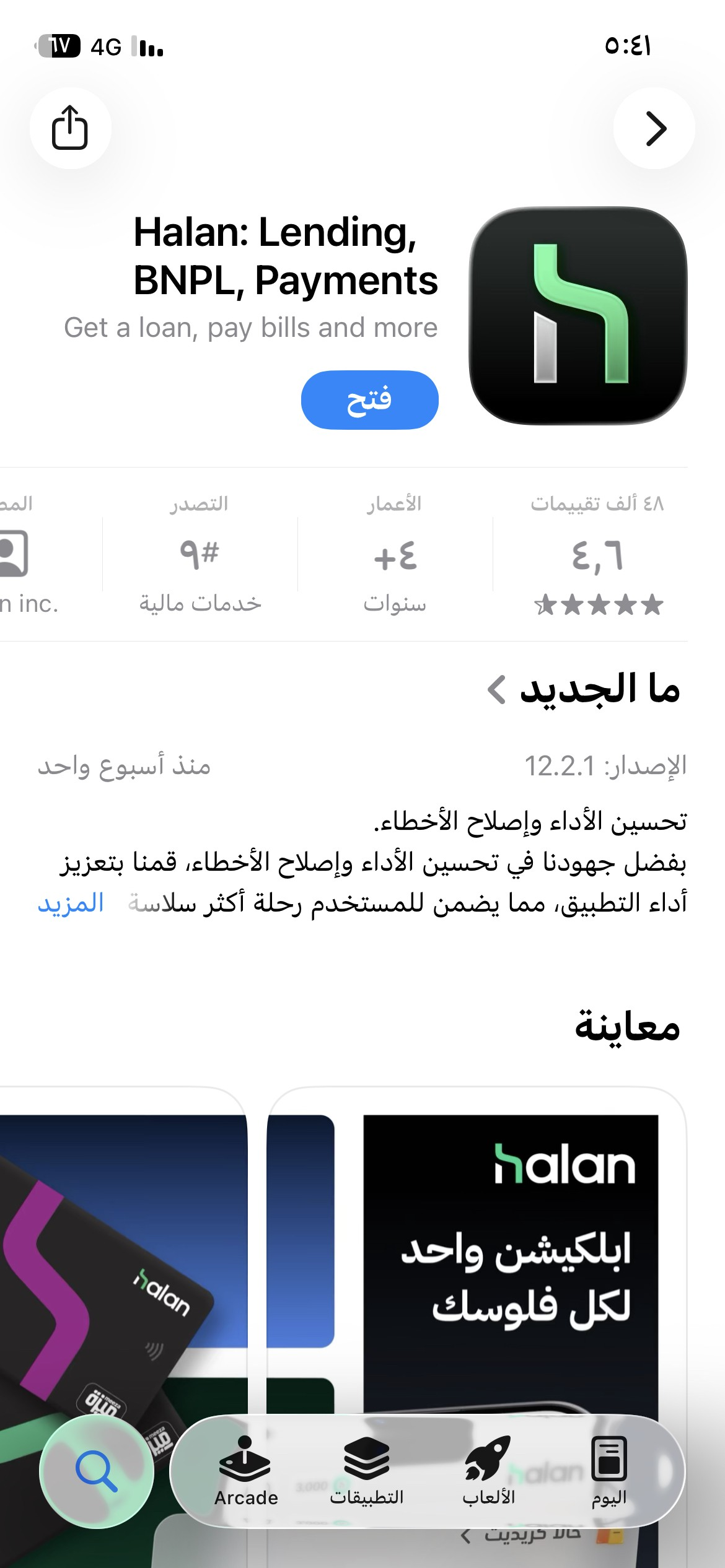The width and height of the screenshot is (725, 1568).
Task: Expand update notes via المزيد
Action: (x=71, y=903)
